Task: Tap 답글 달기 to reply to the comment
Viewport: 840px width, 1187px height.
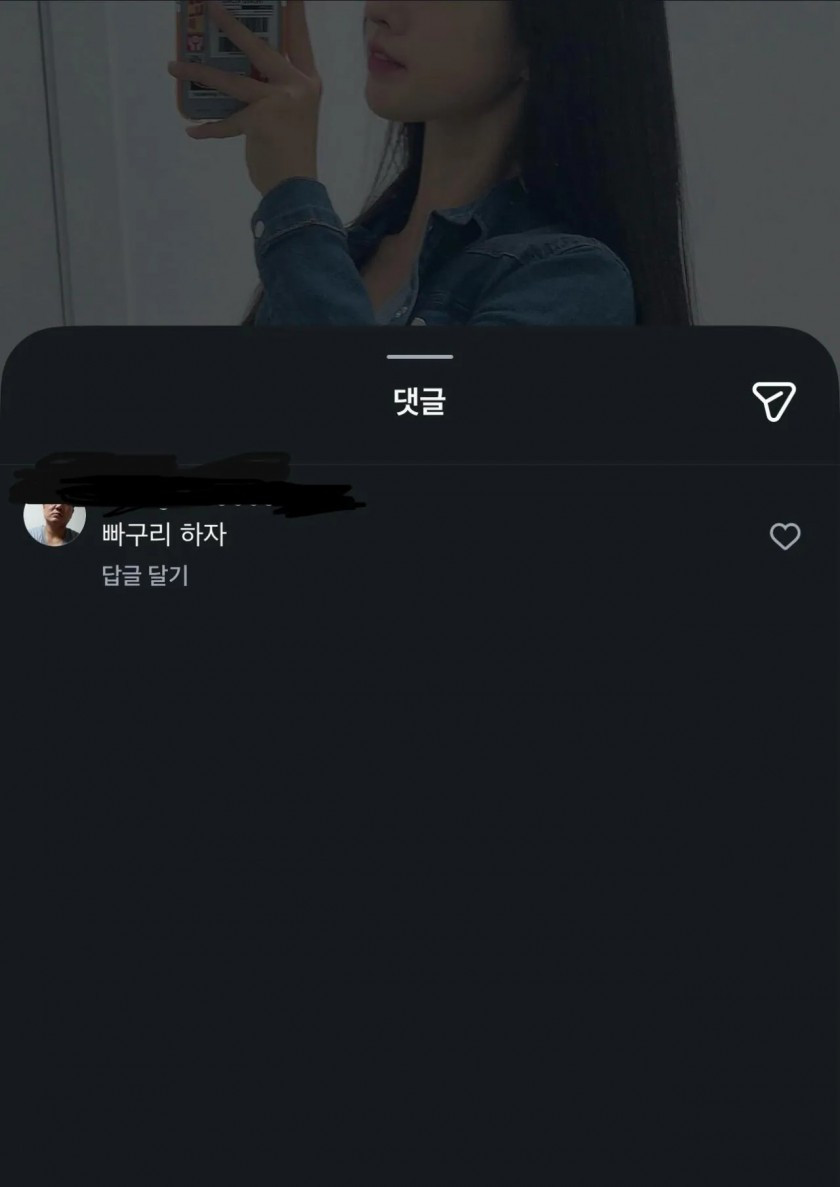Action: click(x=145, y=576)
